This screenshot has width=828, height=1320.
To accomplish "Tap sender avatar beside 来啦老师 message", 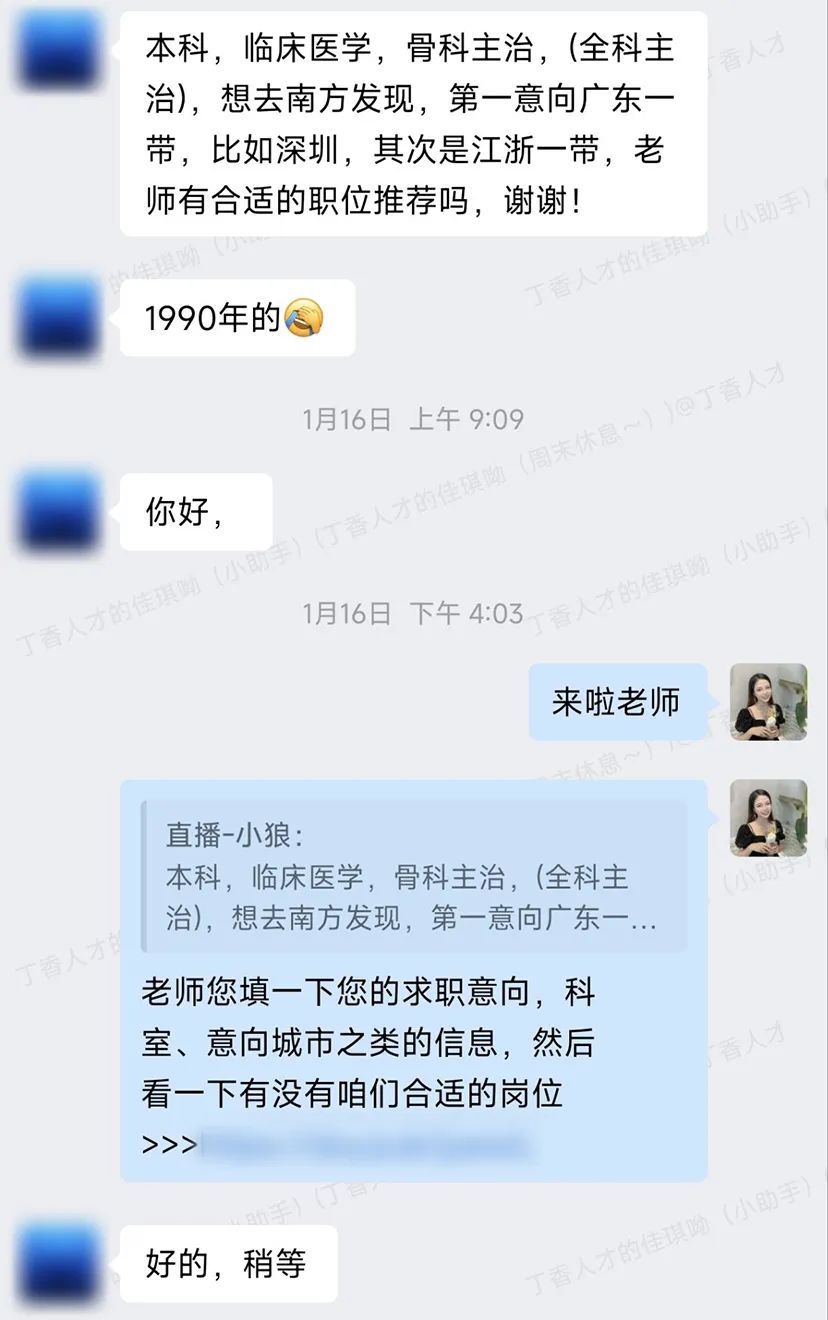I will tap(768, 702).
